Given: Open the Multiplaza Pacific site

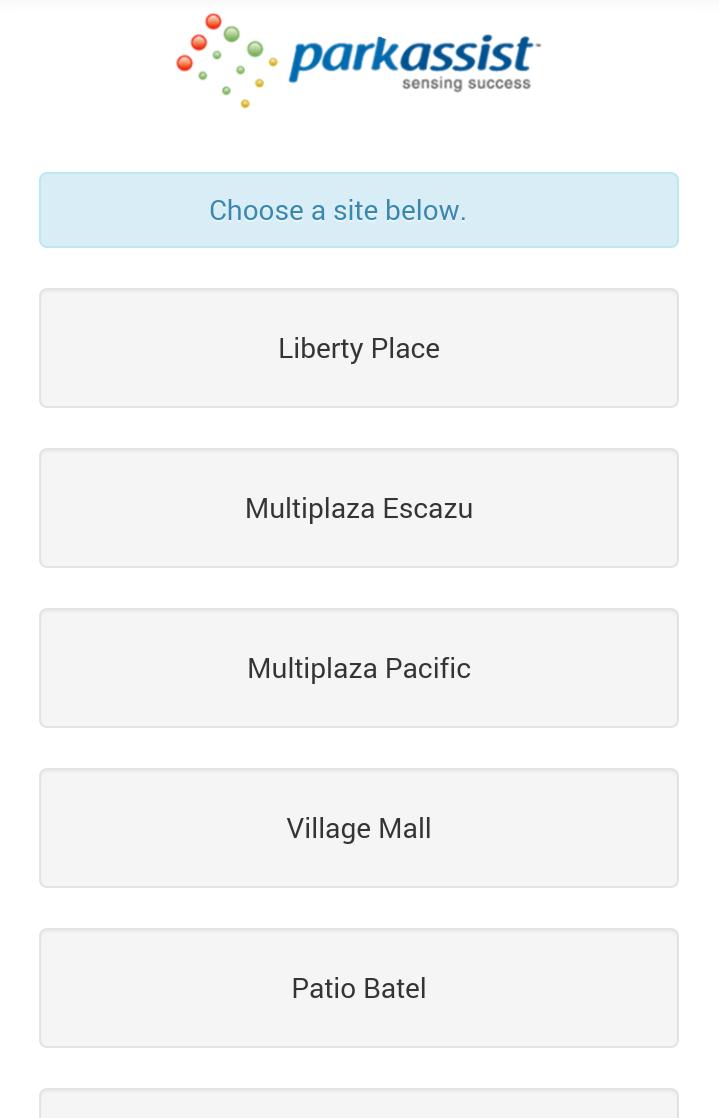Looking at the screenshot, I should pyautogui.click(x=359, y=668).
